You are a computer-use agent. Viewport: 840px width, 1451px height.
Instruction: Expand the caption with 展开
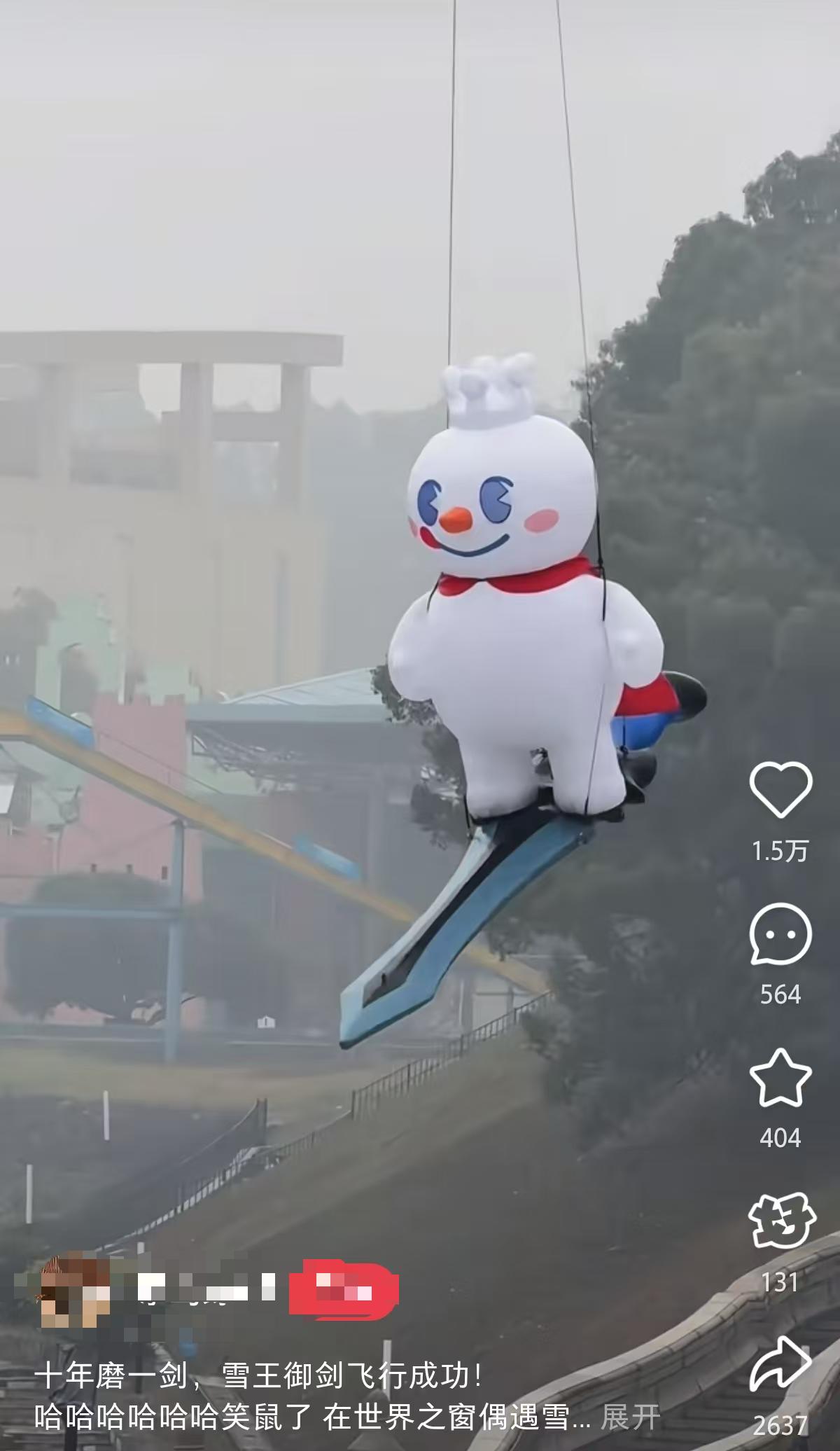(x=630, y=1417)
